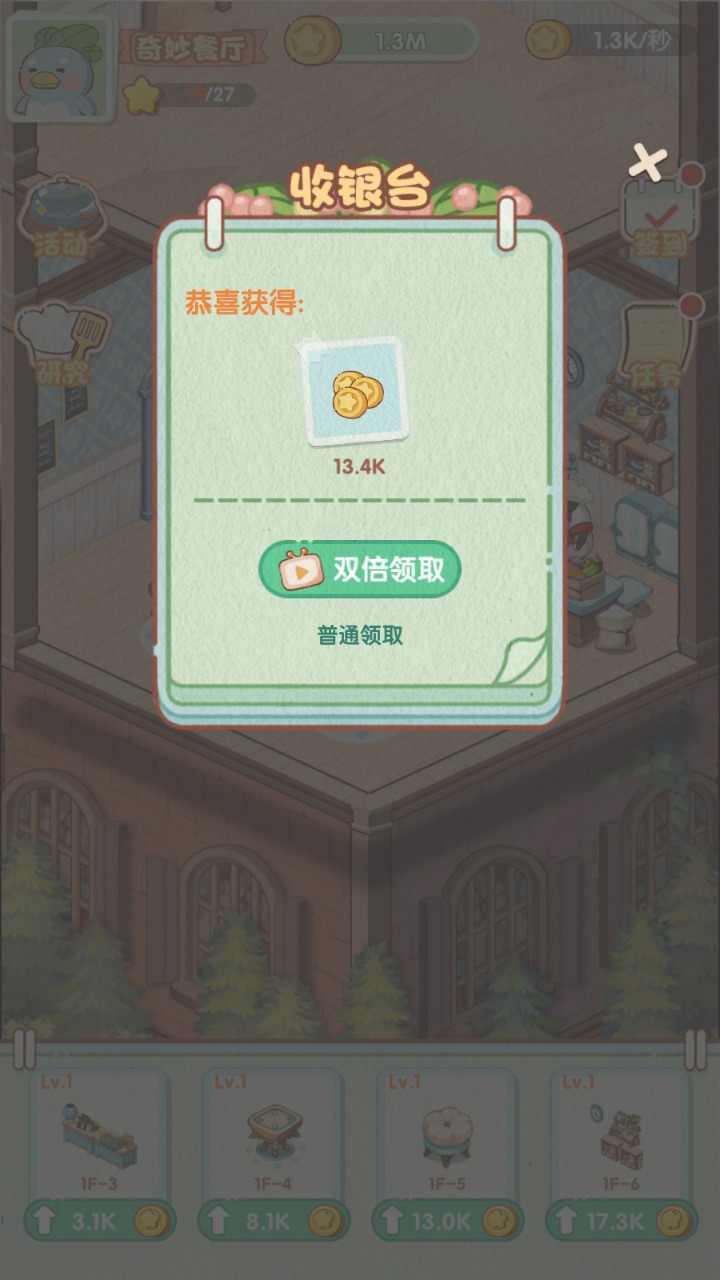
Task: Claim double reward with 双倍领取
Action: pos(360,567)
